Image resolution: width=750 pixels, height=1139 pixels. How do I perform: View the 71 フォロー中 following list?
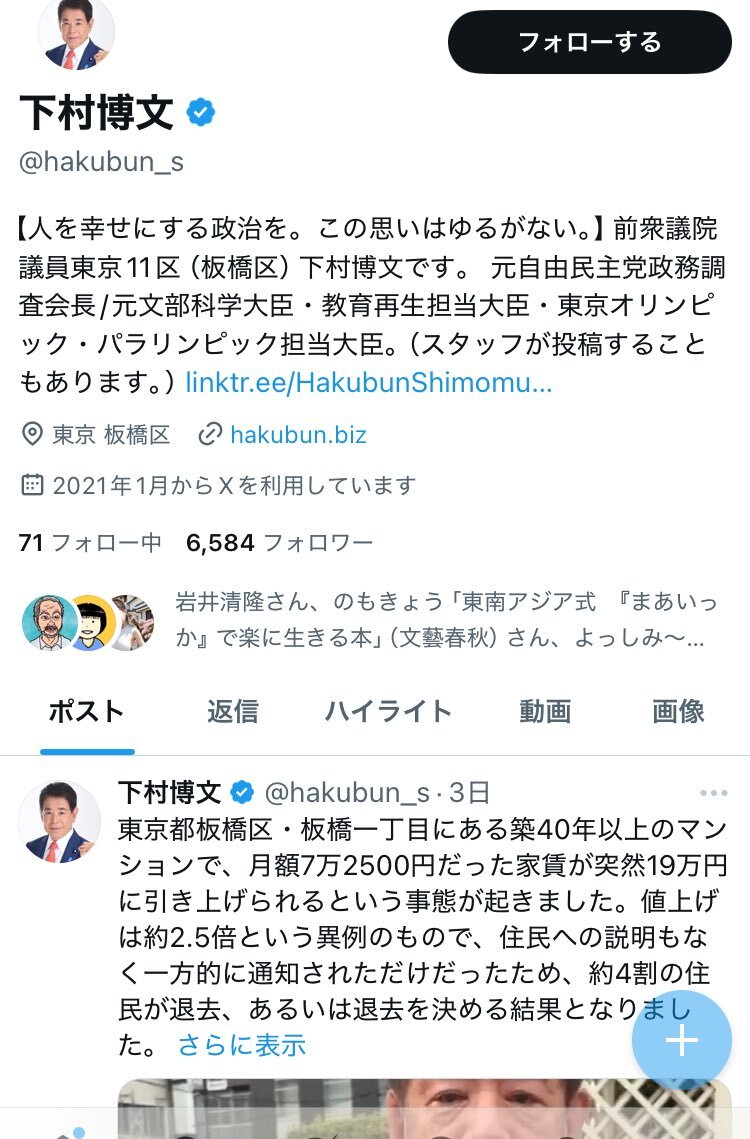pos(90,542)
